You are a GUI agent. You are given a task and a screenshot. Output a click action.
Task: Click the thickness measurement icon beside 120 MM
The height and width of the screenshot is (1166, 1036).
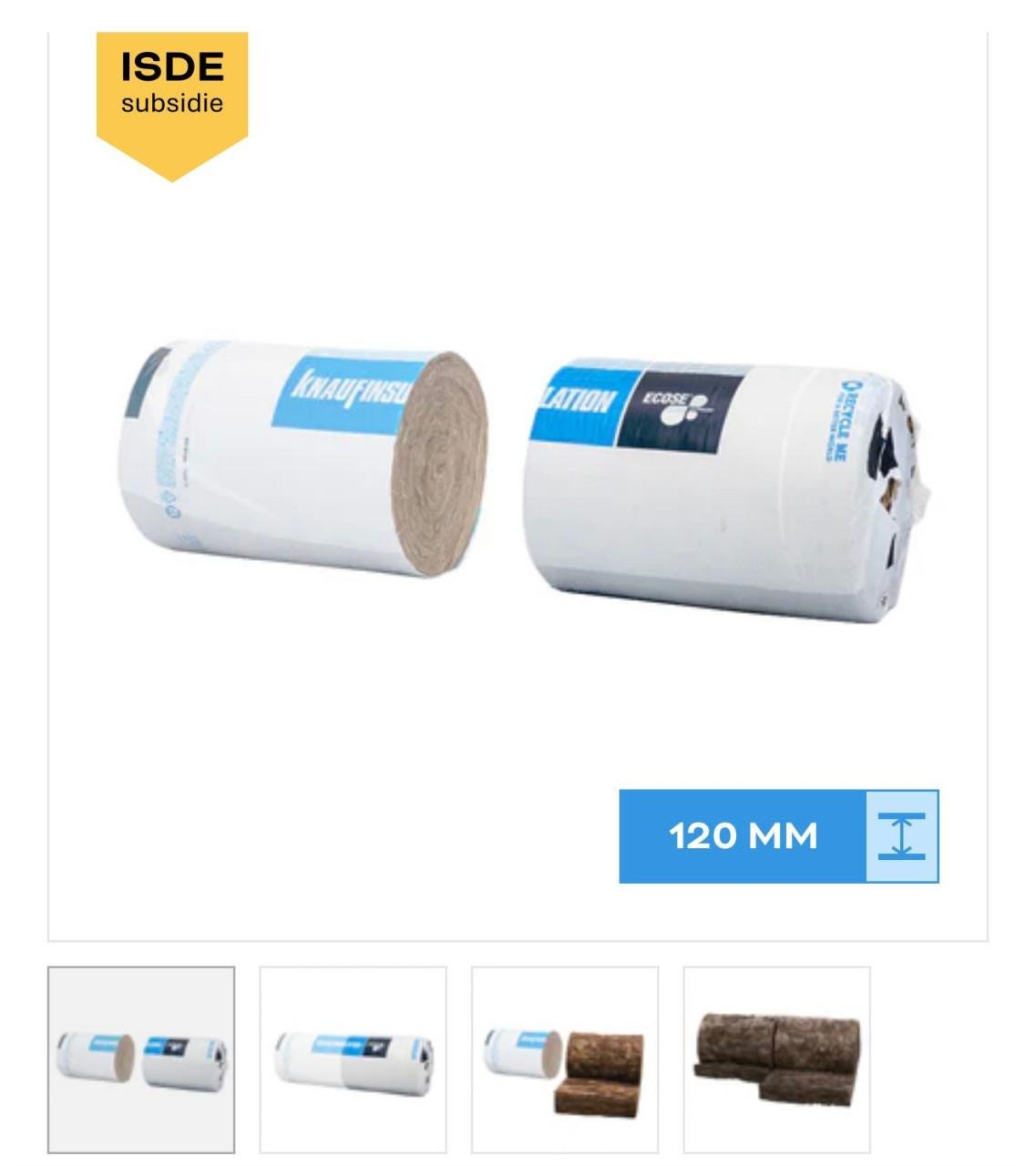click(902, 836)
